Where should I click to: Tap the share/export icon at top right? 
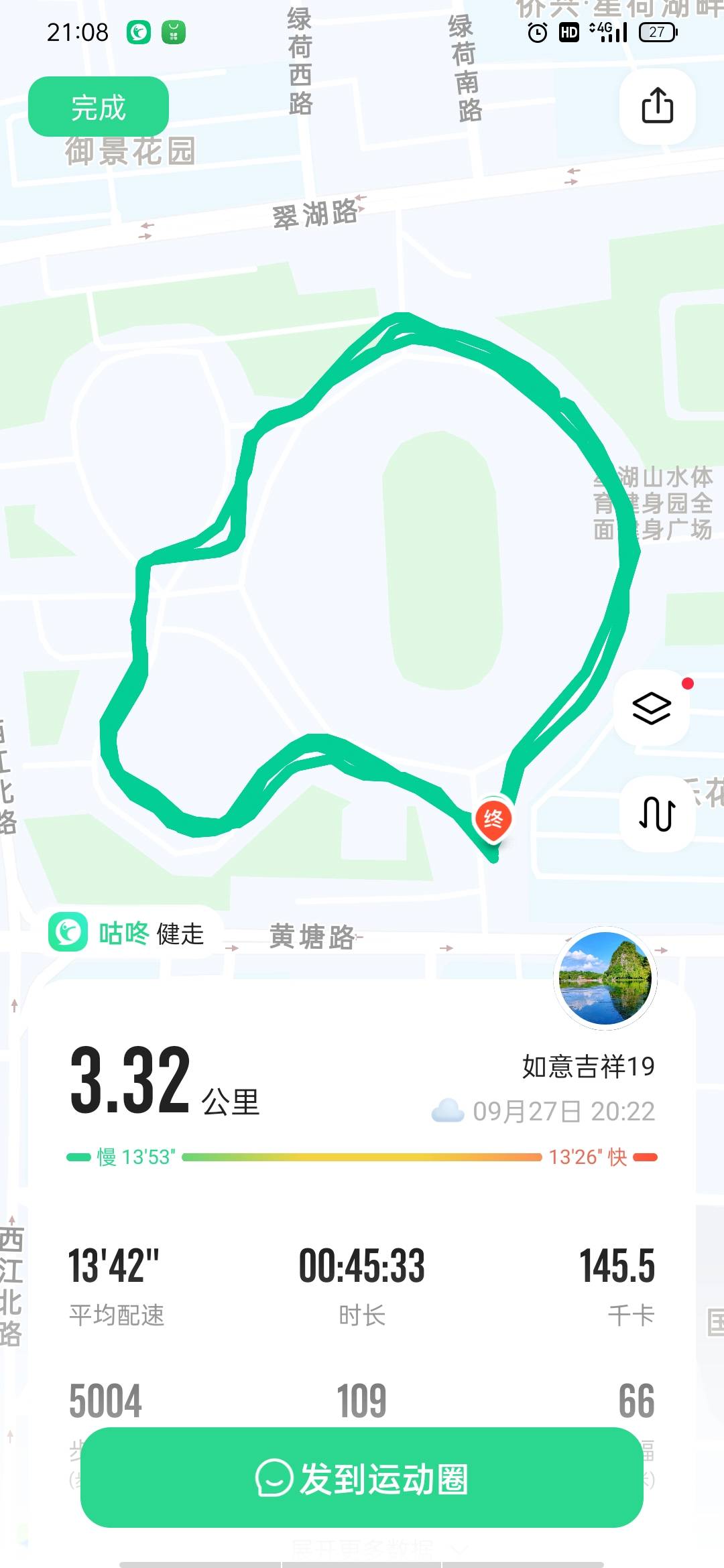658,107
